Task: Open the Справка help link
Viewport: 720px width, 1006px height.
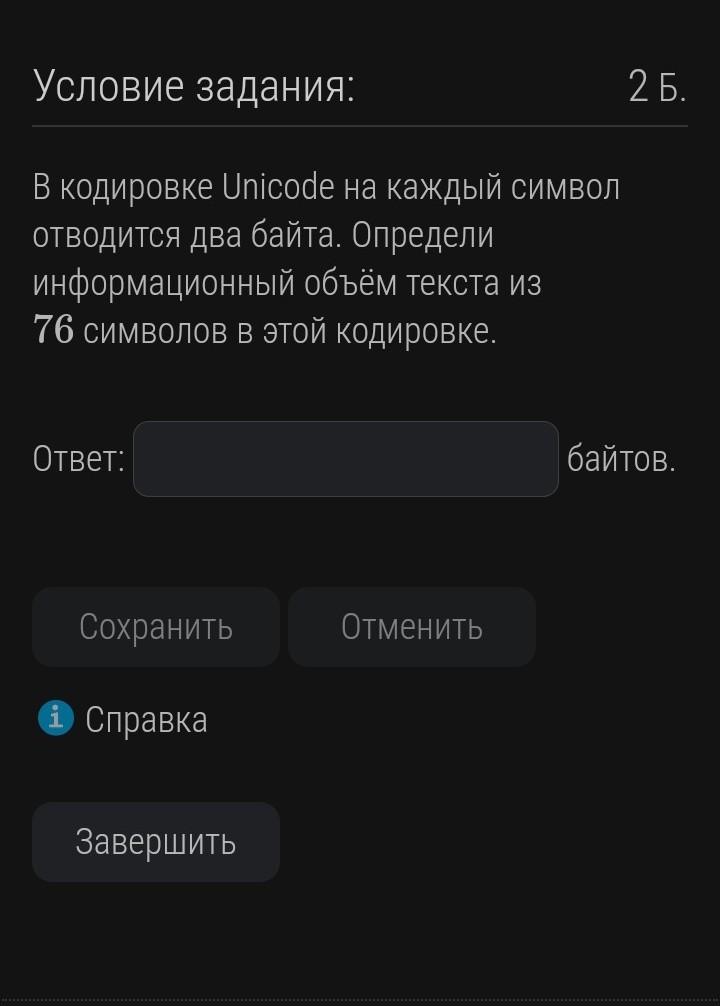Action: pyautogui.click(x=145, y=719)
